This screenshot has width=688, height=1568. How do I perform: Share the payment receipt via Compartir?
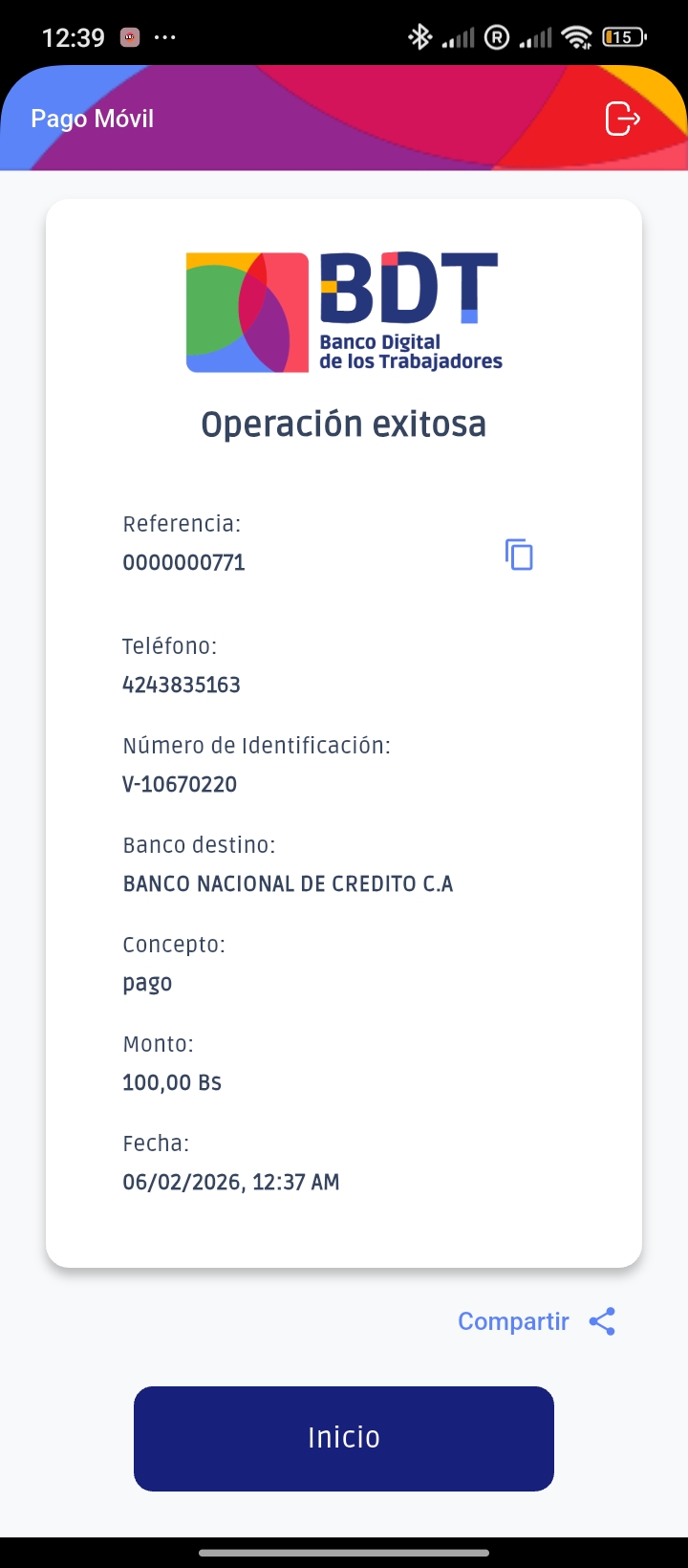coord(536,1321)
